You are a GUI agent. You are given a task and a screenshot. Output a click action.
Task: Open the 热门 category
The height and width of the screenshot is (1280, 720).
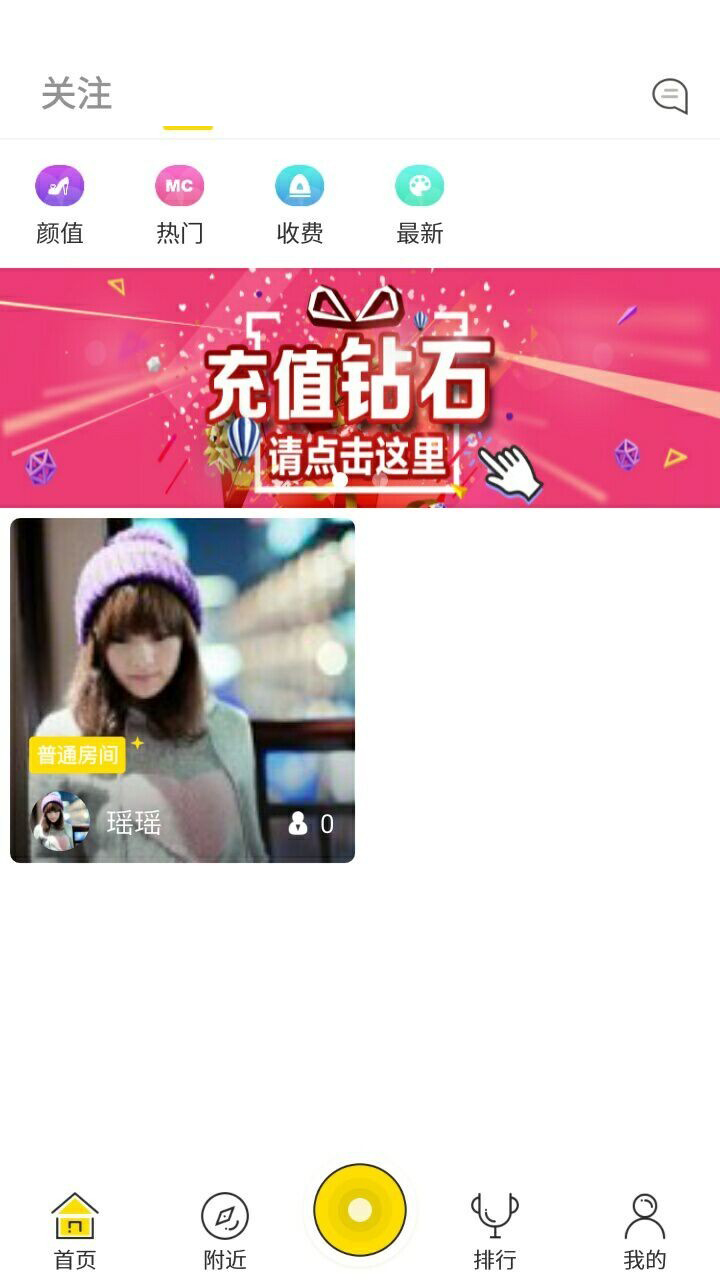(x=180, y=205)
